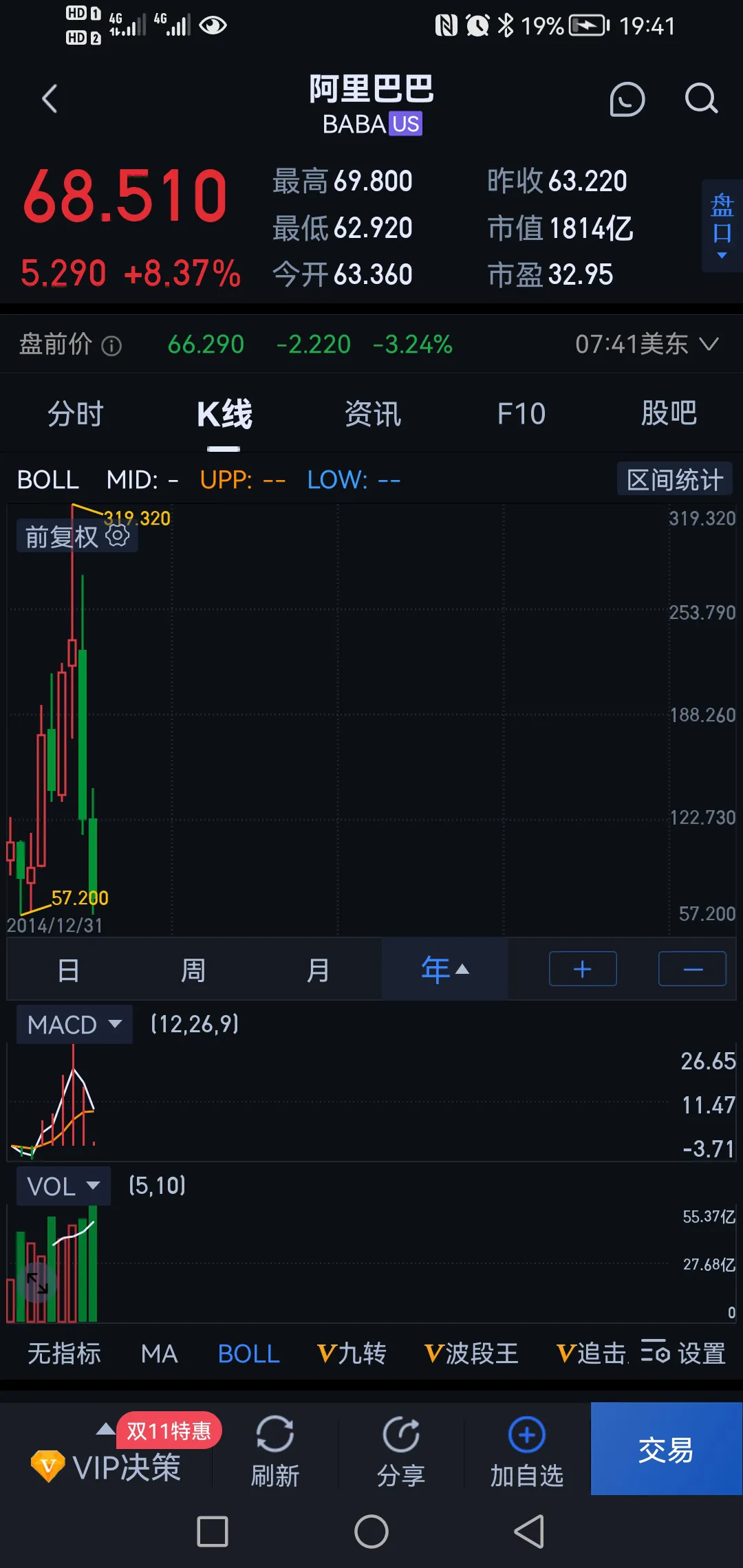Viewport: 743px width, 1568px height.
Task: Open the message bubble icon
Action: click(x=627, y=99)
